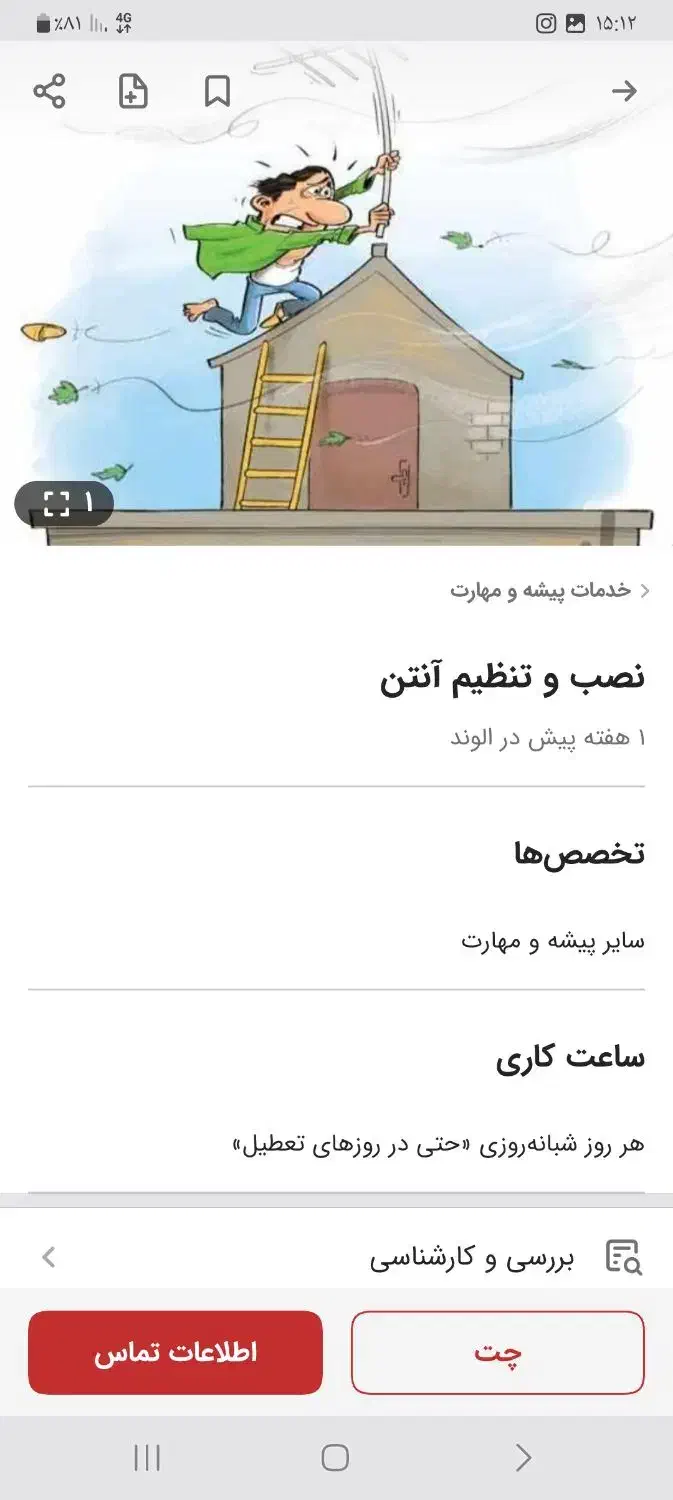
Task: Start a chat with the چت button
Action: (497, 1352)
